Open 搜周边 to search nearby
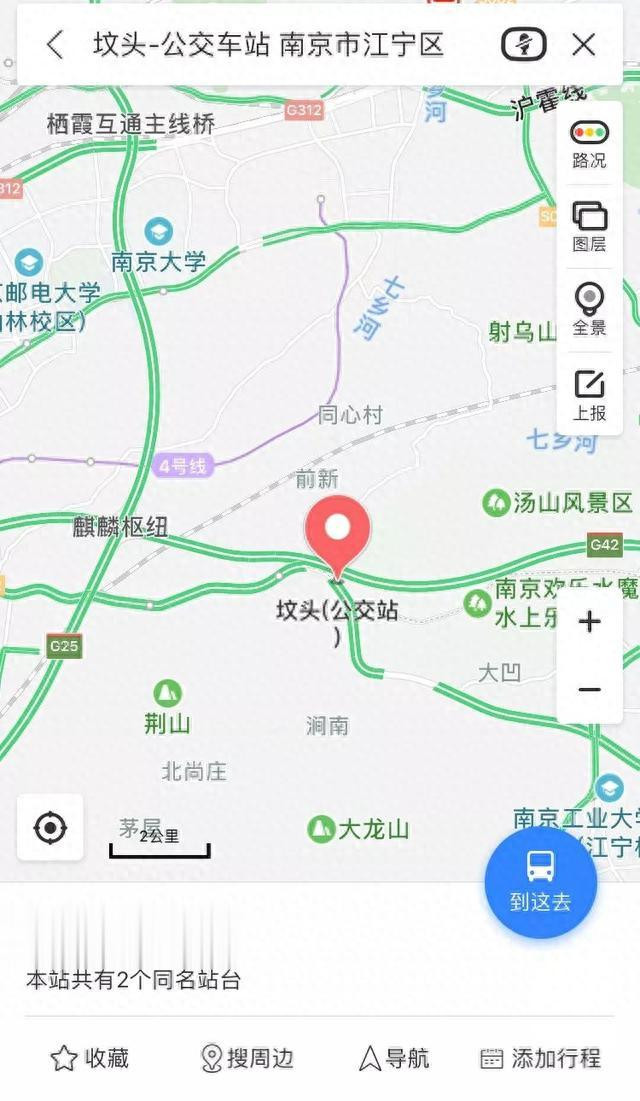Viewport: 640px width, 1101px height. pos(247,1058)
